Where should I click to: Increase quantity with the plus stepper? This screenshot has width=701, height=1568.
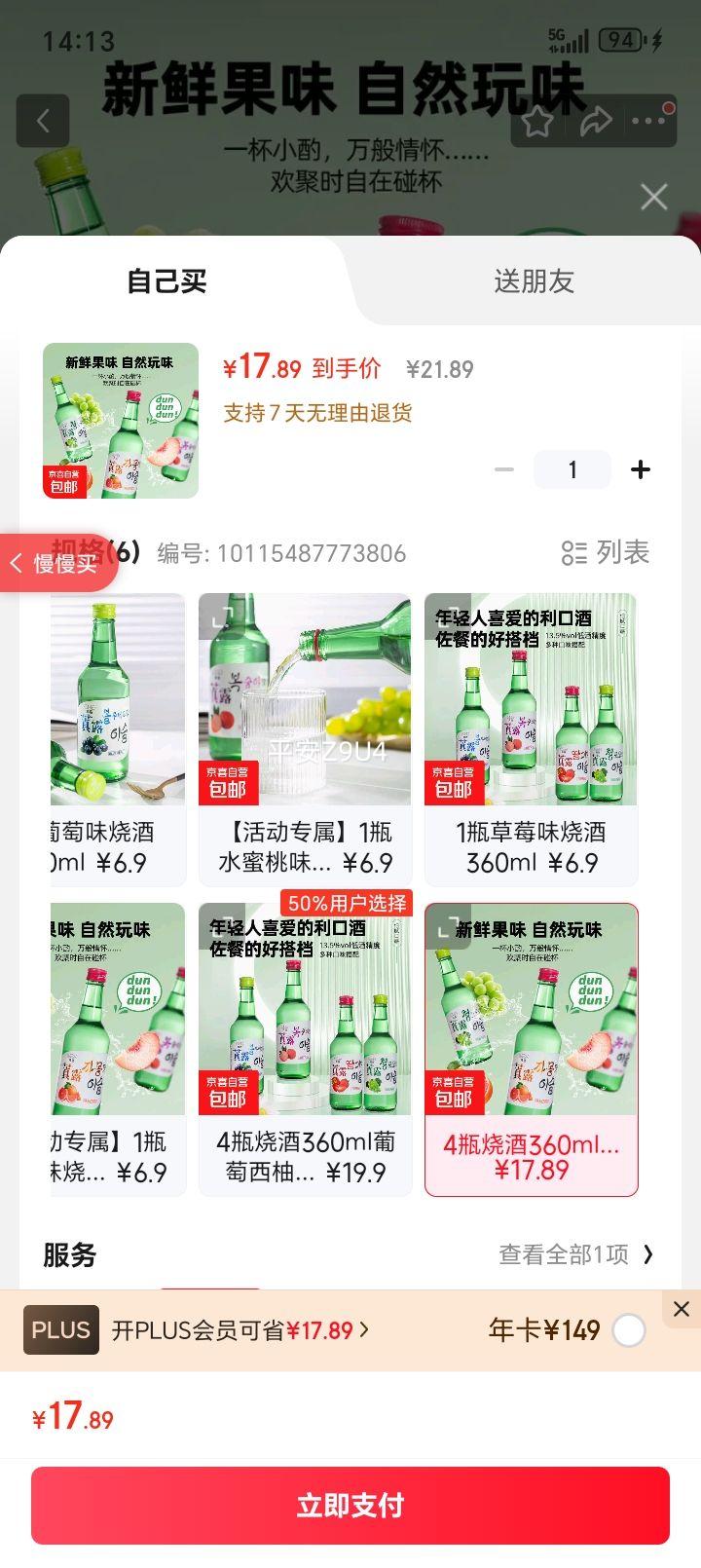point(641,468)
